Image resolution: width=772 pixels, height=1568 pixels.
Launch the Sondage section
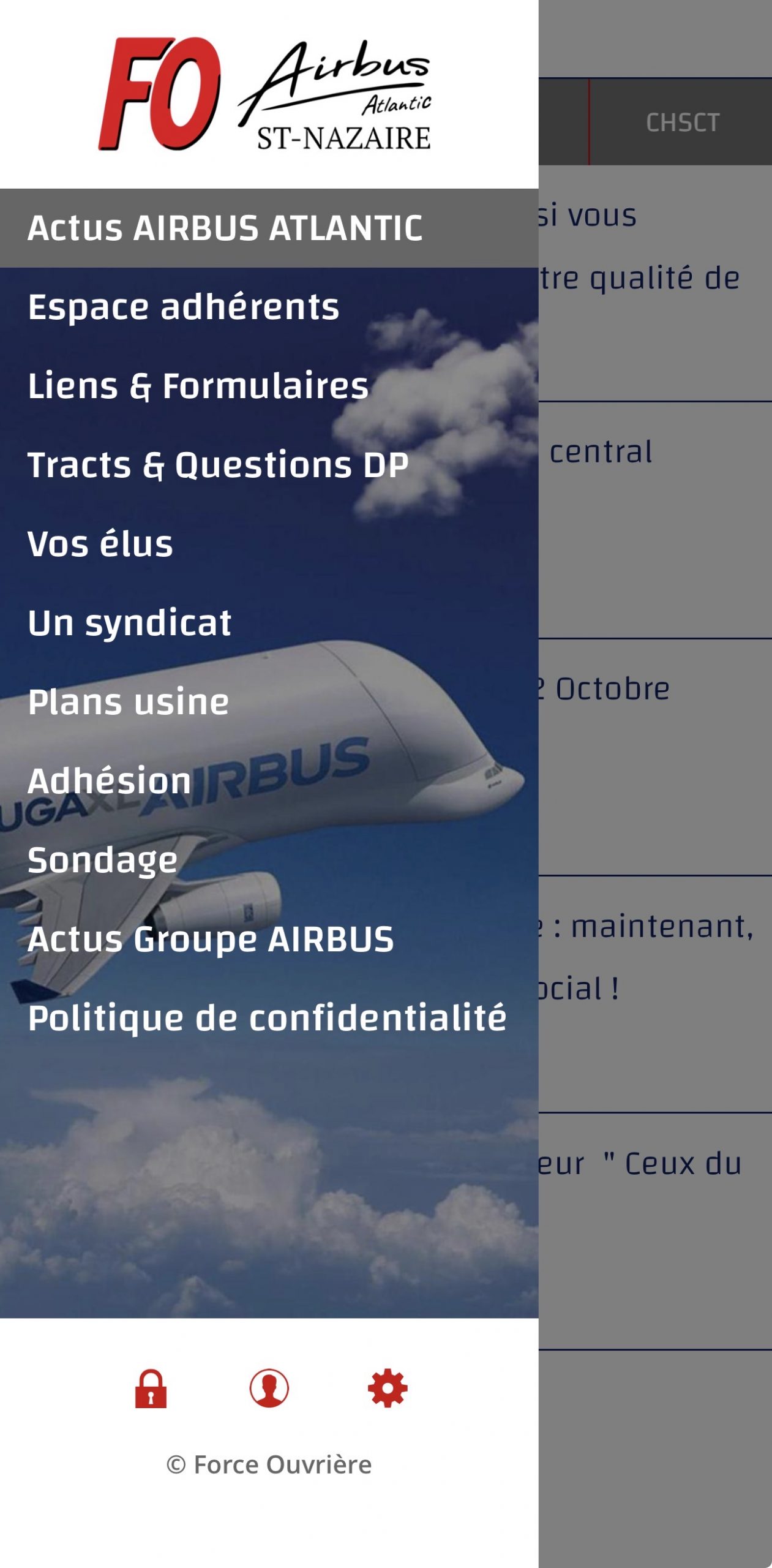point(103,860)
